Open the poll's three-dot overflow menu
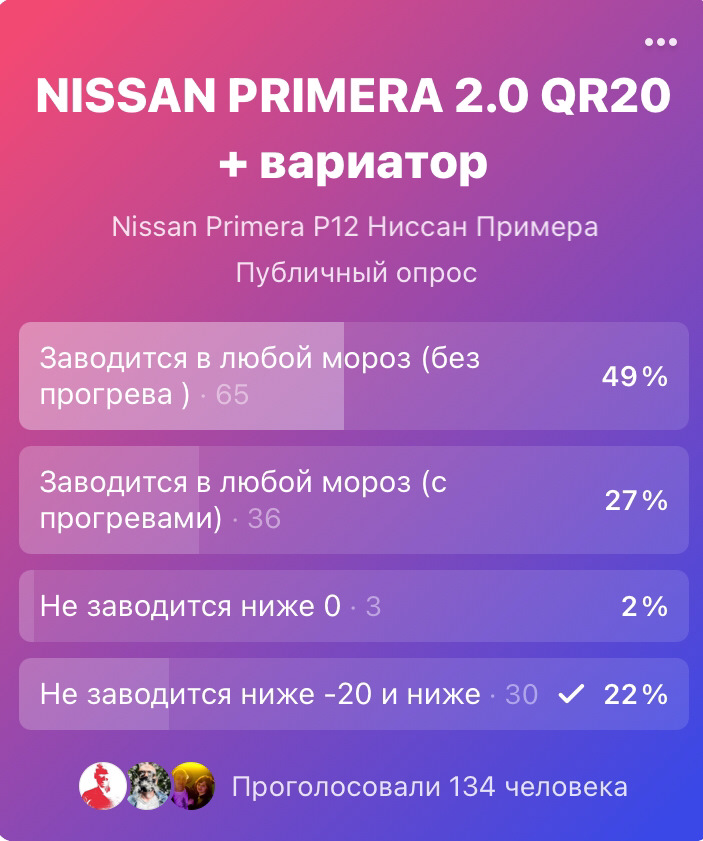Image resolution: width=703 pixels, height=841 pixels. point(660,43)
